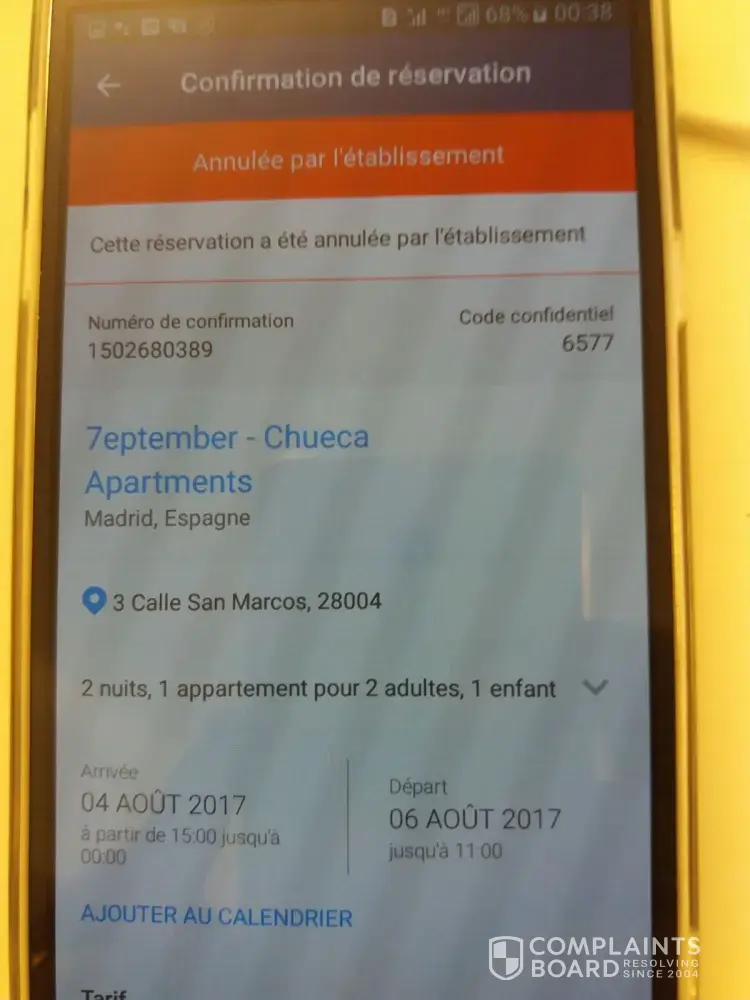This screenshot has height=1000, width=750.
Task: Expand the 2 nuits, 1 appartement details
Action: point(594,687)
